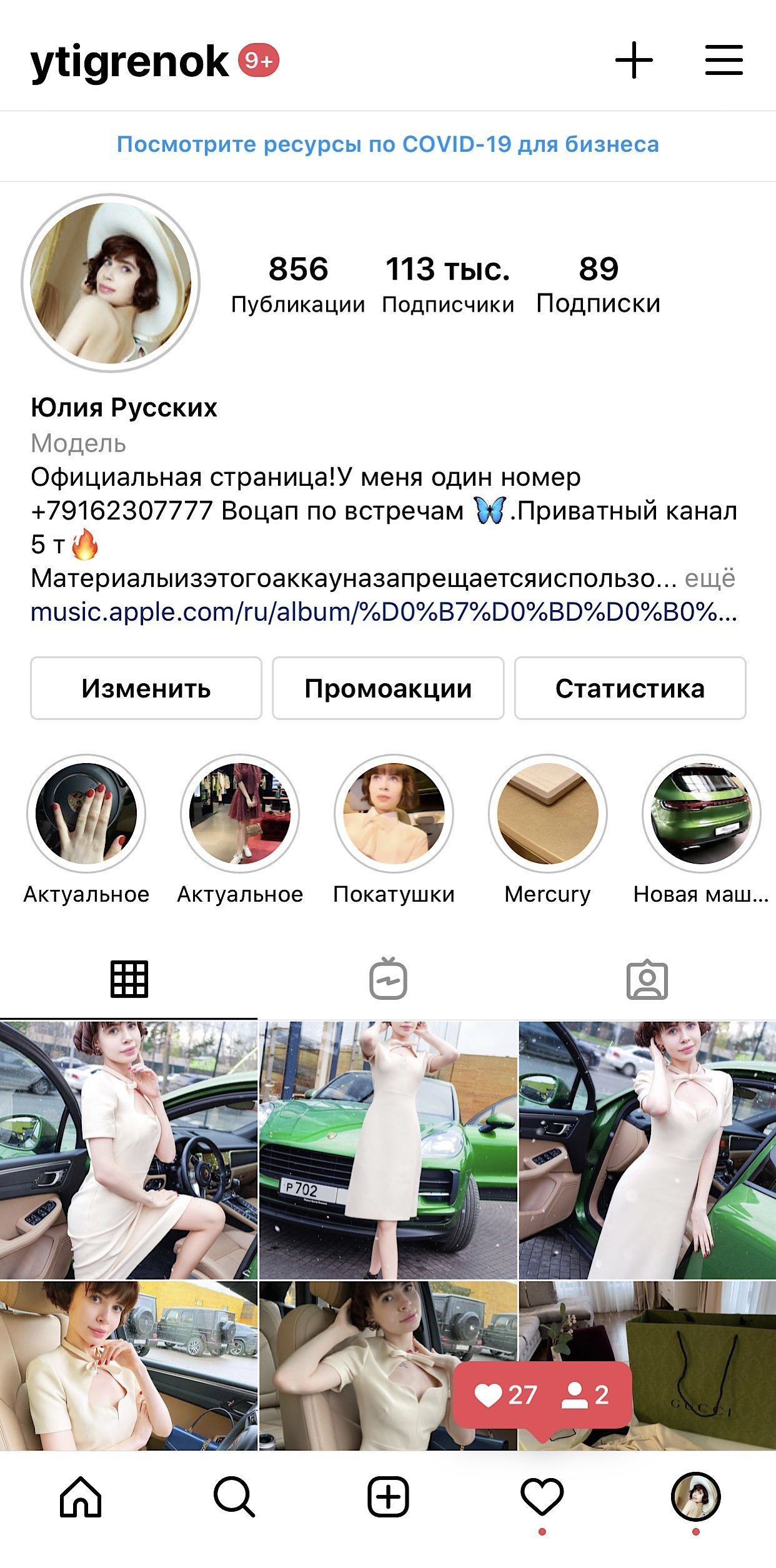Open the Покатушки story highlight
This screenshot has width=776, height=1568.
pos(394,814)
